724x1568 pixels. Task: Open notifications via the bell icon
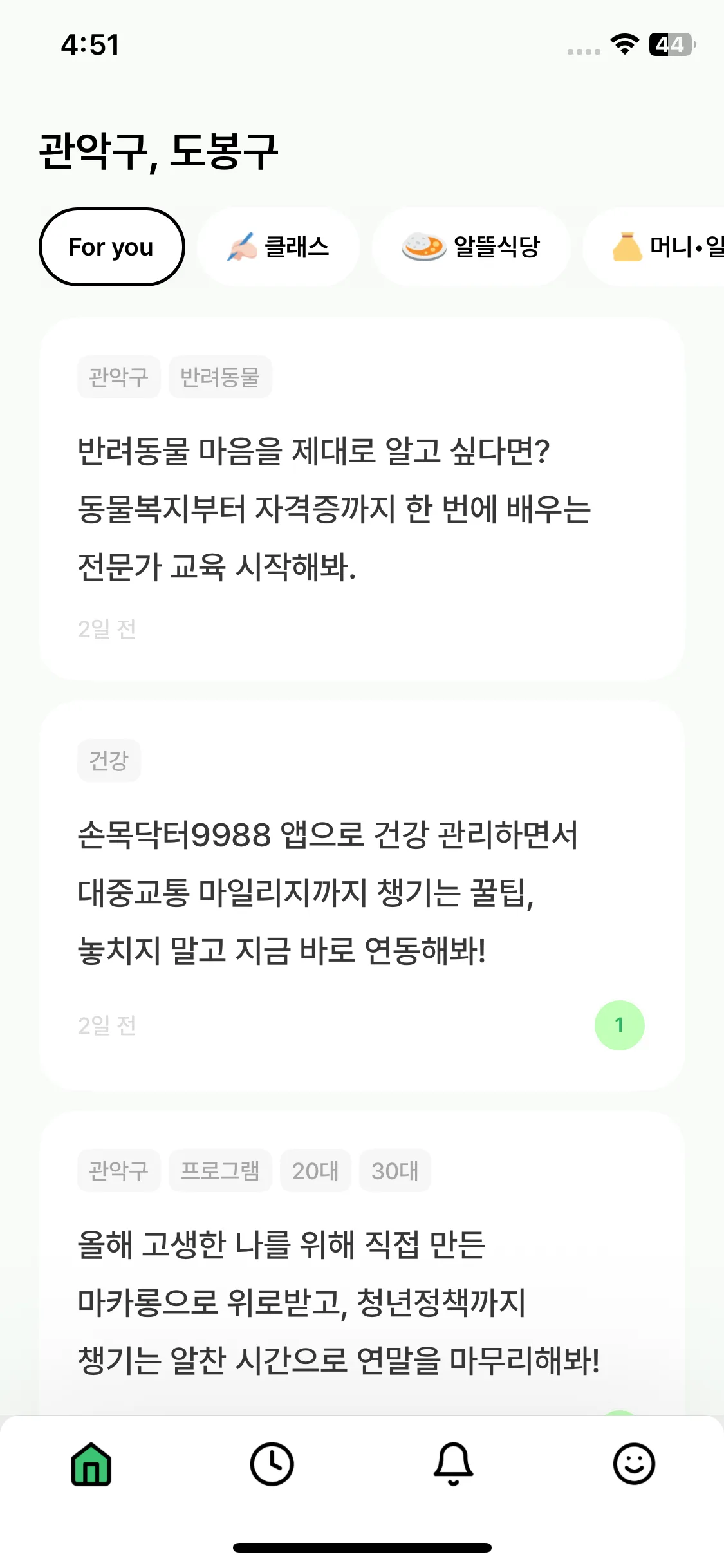[x=452, y=1466]
